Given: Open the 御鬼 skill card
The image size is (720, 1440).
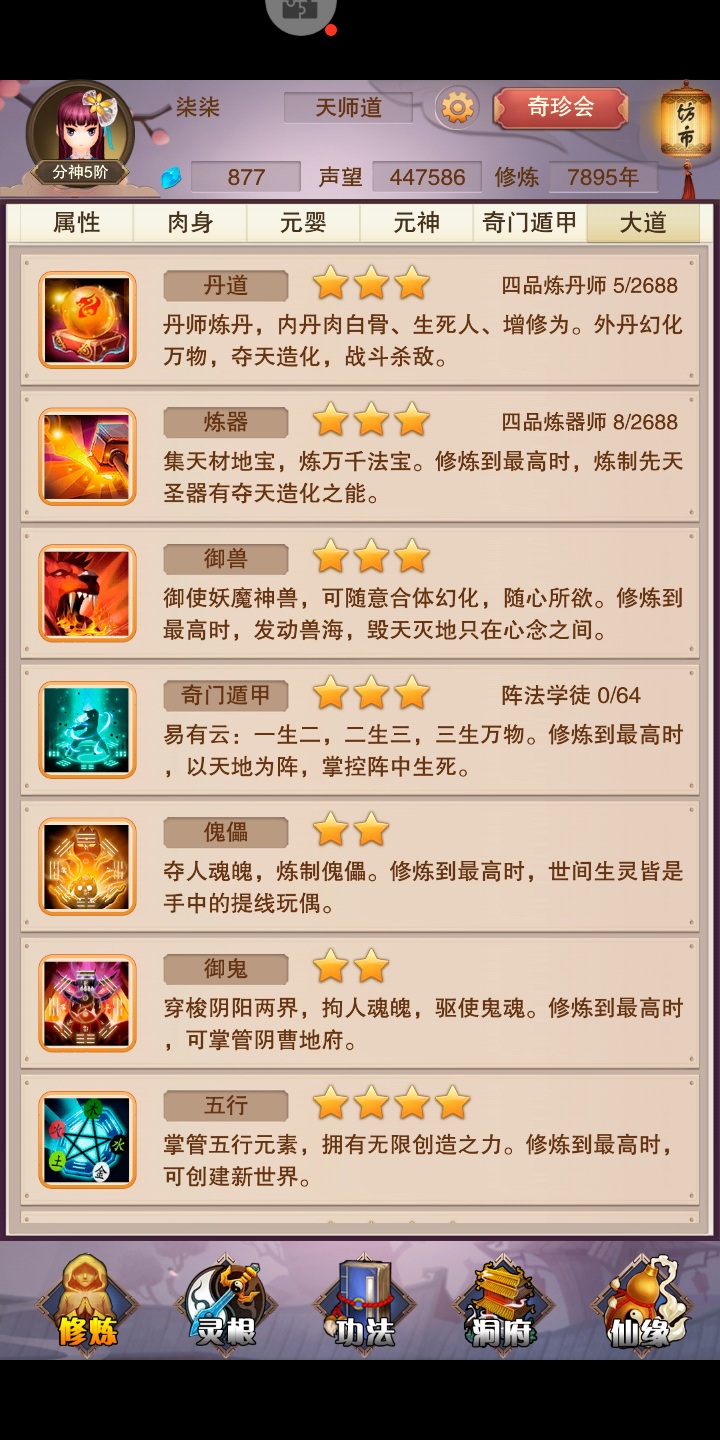Looking at the screenshot, I should [x=360, y=1004].
